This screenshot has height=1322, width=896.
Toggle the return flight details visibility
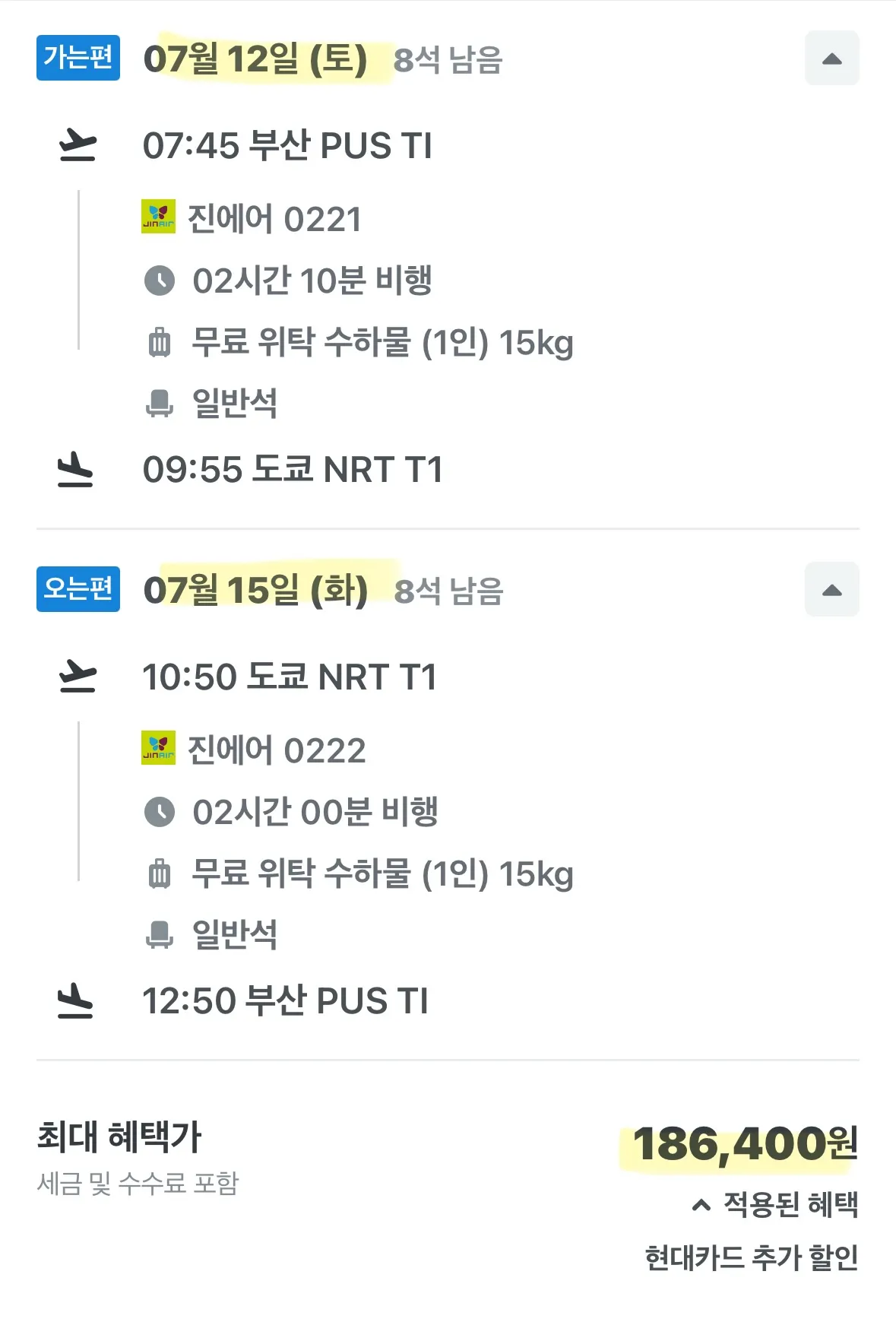(x=833, y=591)
